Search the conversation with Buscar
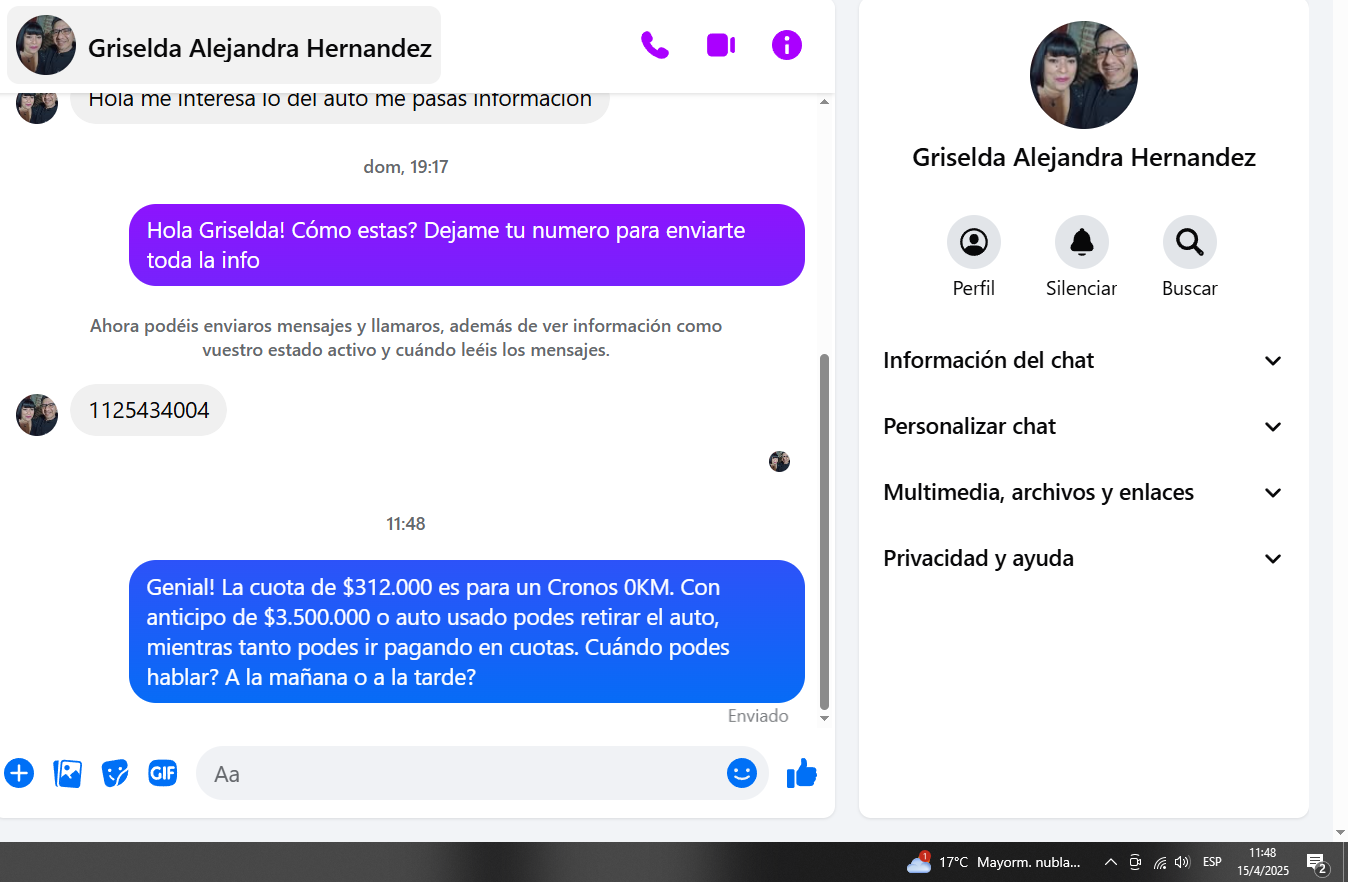 tap(1189, 243)
